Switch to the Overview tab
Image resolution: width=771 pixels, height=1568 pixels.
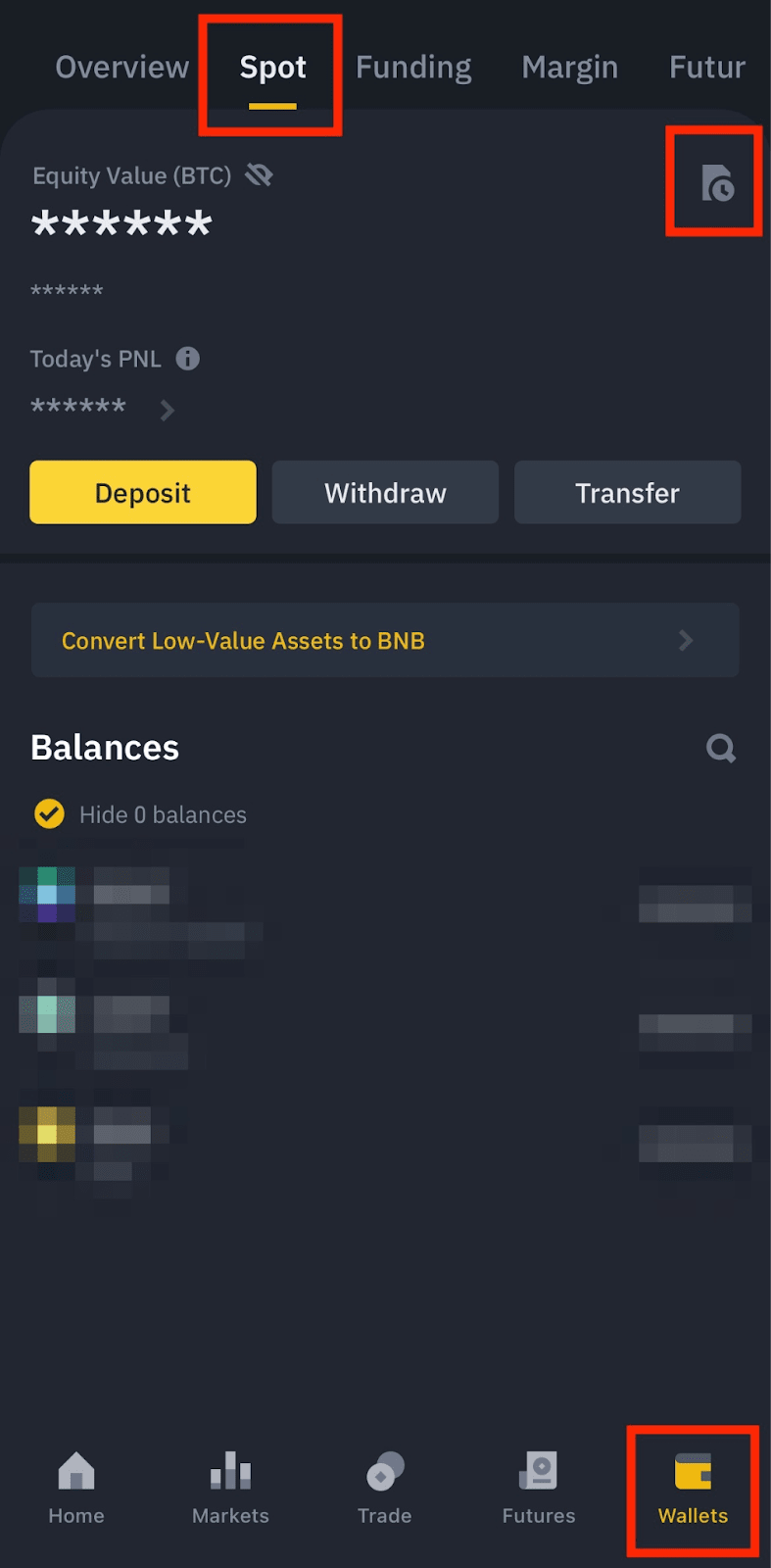pyautogui.click(x=121, y=67)
